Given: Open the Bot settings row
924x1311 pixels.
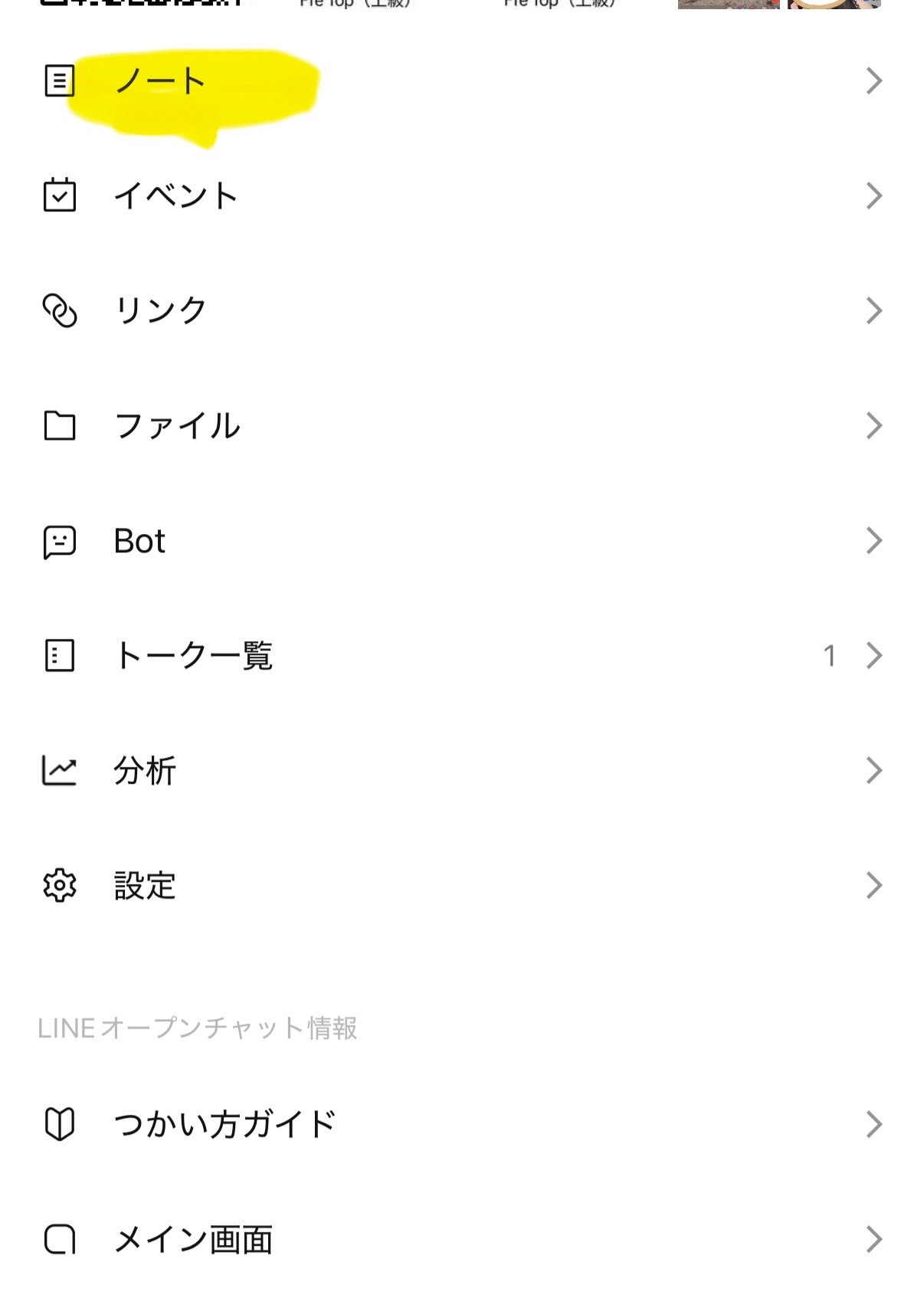Looking at the screenshot, I should (139, 541).
